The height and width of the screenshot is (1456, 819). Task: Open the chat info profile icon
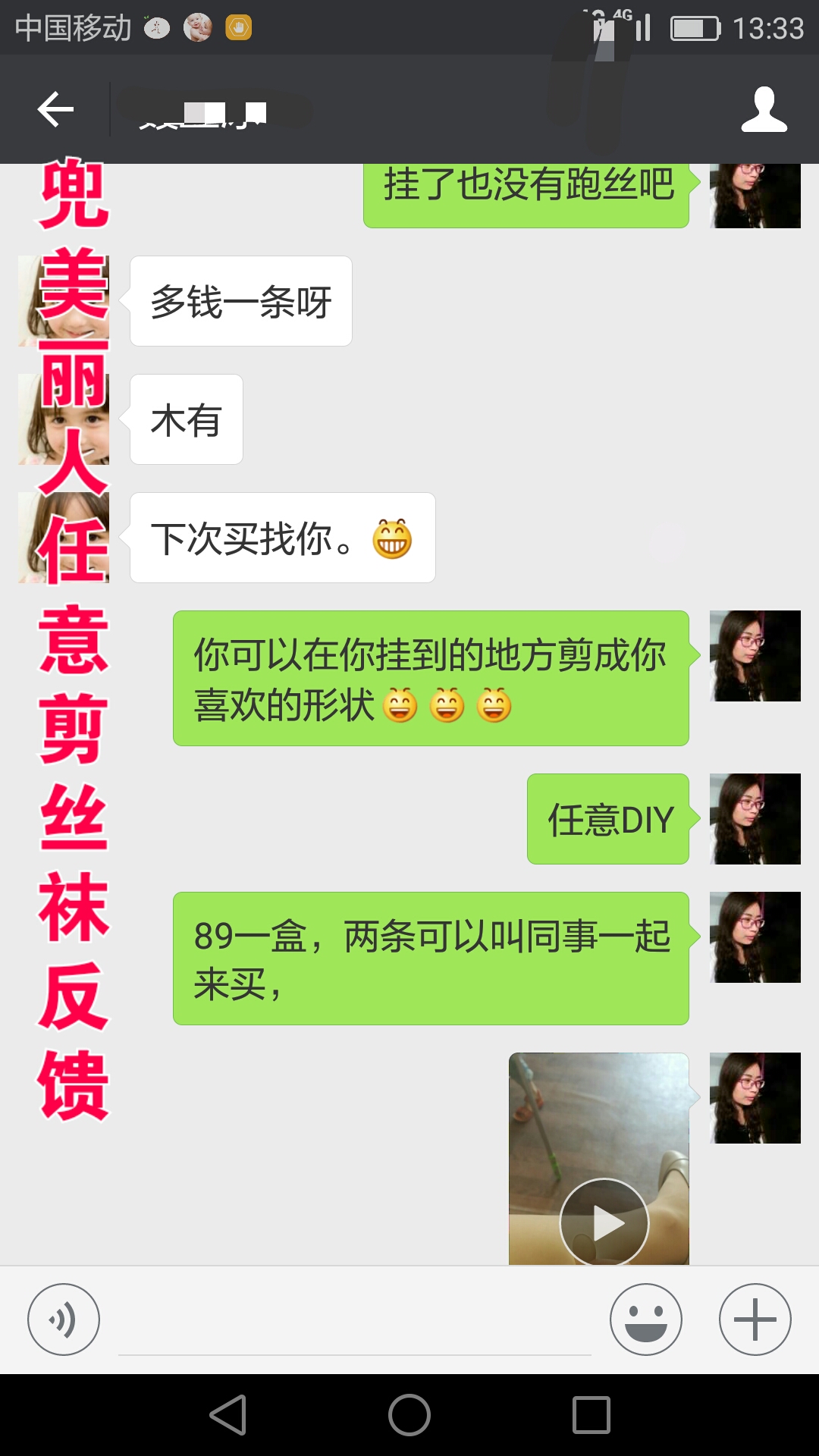tap(764, 110)
